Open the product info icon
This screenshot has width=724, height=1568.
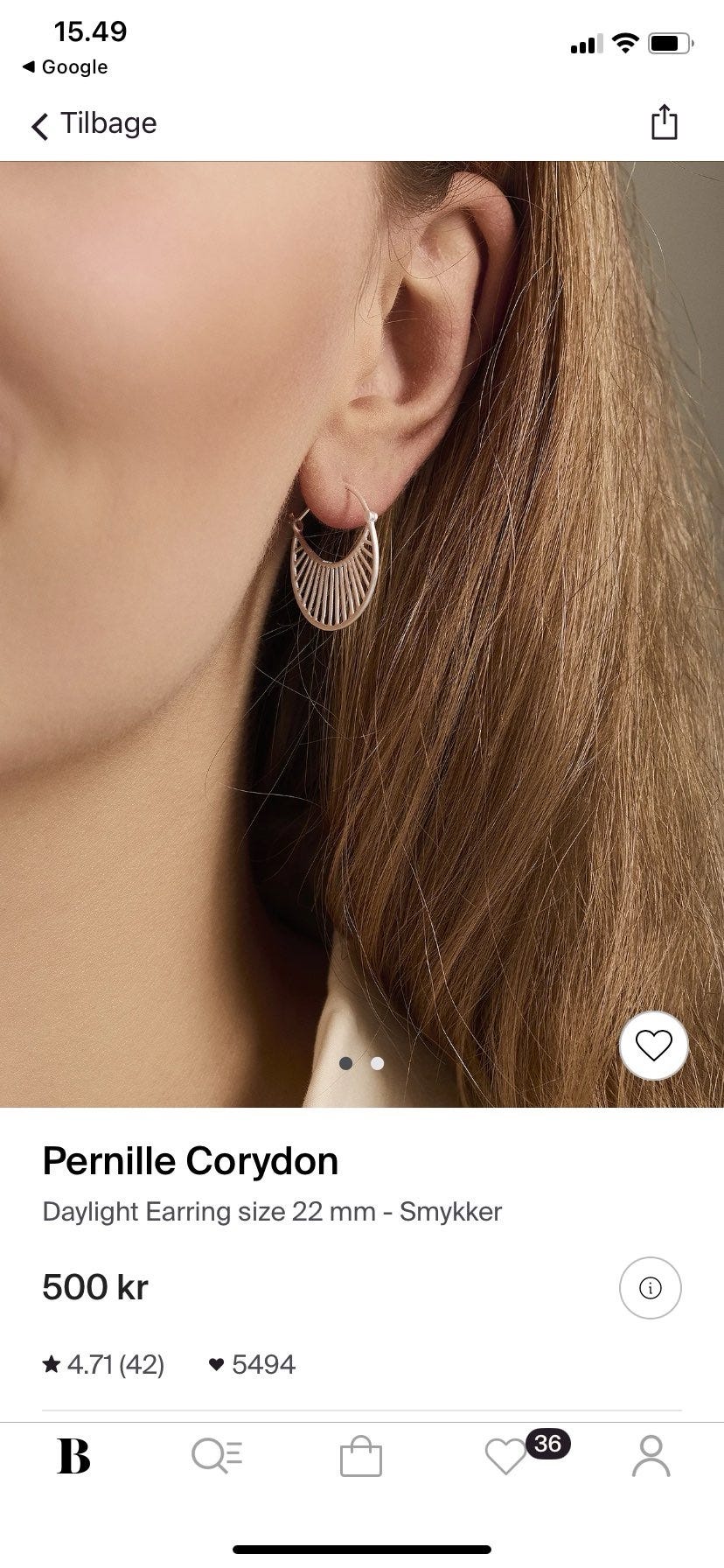coord(650,1287)
